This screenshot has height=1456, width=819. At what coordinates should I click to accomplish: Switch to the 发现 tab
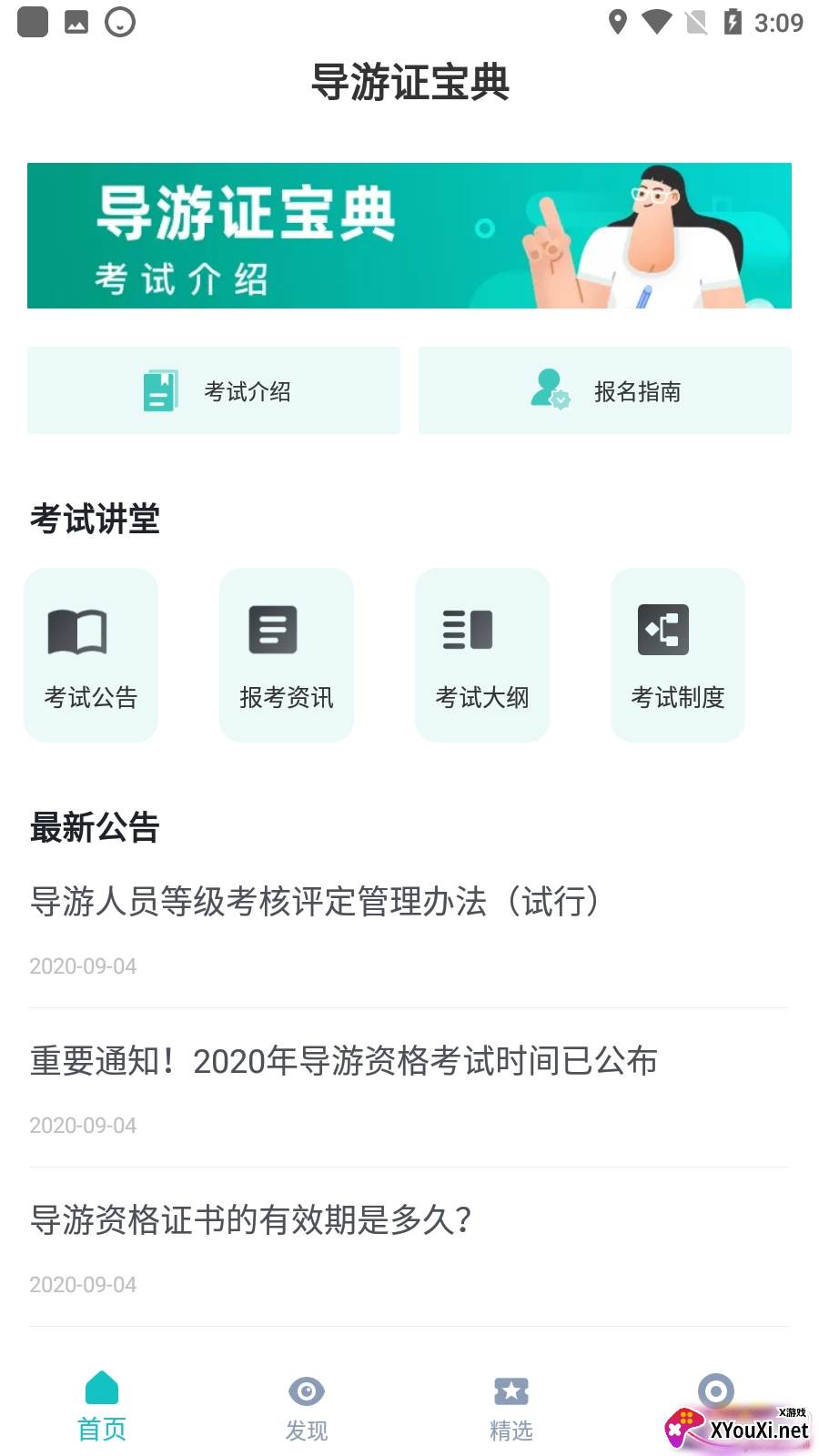(306, 1408)
